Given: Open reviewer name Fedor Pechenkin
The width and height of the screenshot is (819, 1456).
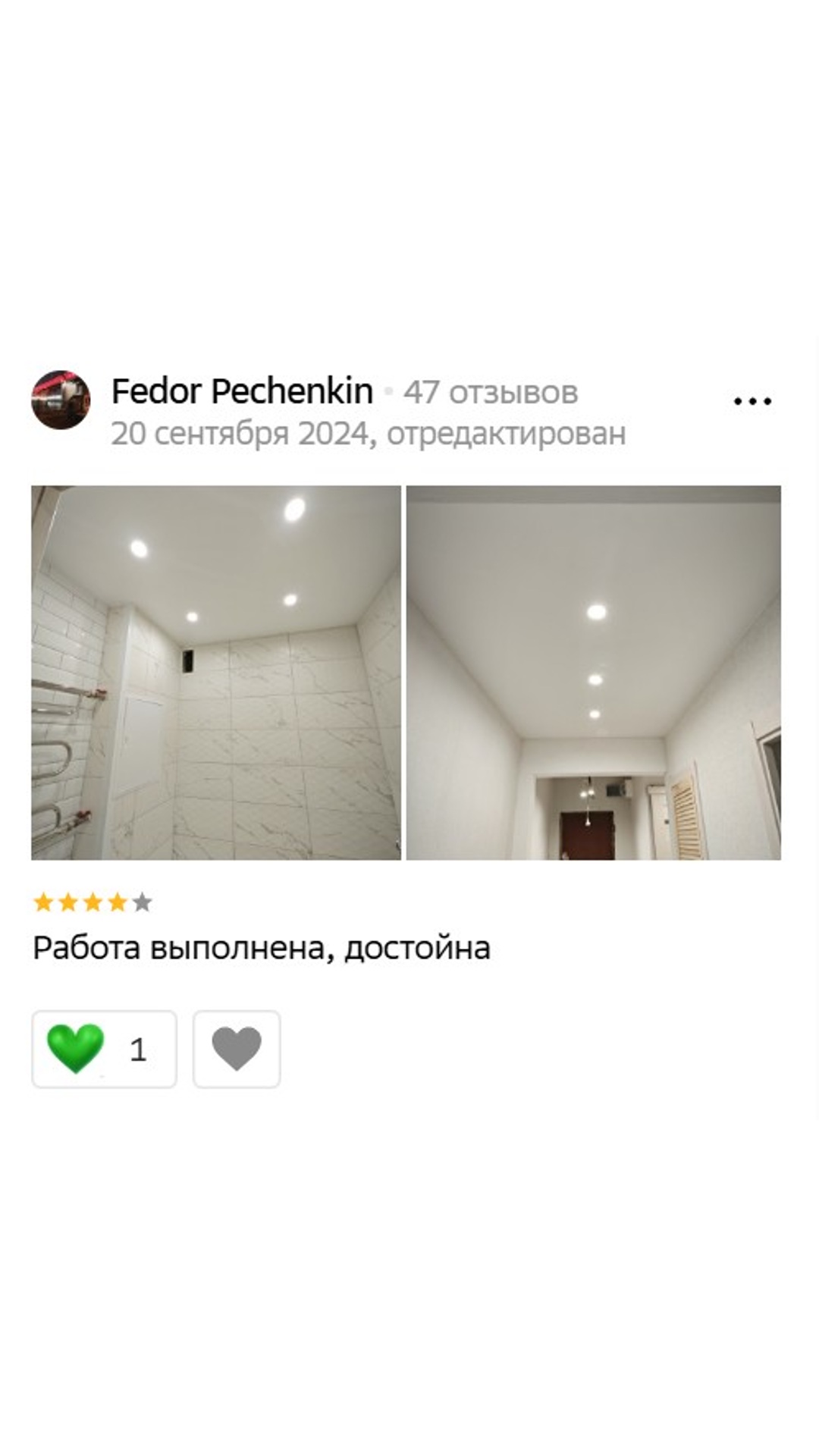Looking at the screenshot, I should click(x=242, y=391).
